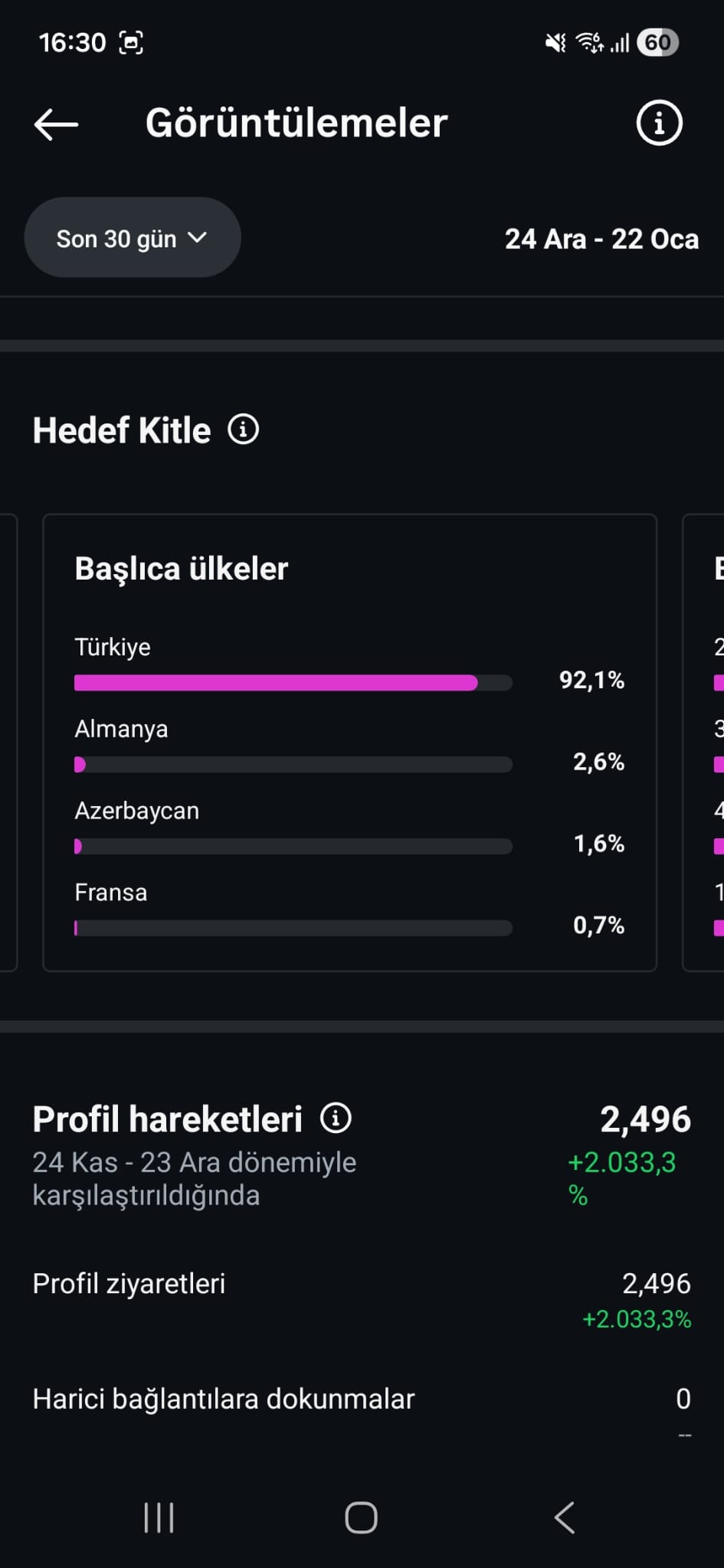The image size is (724, 1568).
Task: Expand the Son 30 gün dropdown
Action: coord(133,238)
